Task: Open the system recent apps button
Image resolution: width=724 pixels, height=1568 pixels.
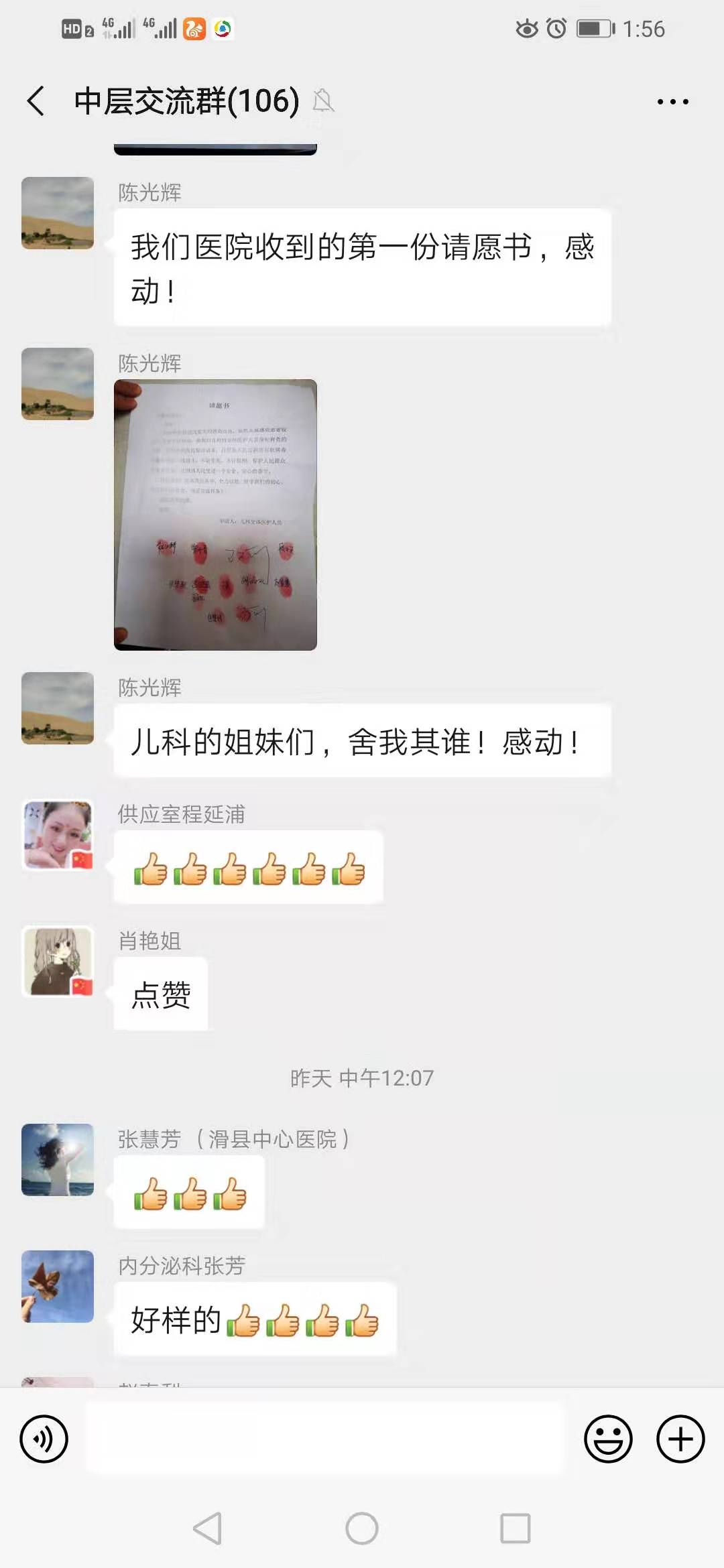Action: 515,1528
